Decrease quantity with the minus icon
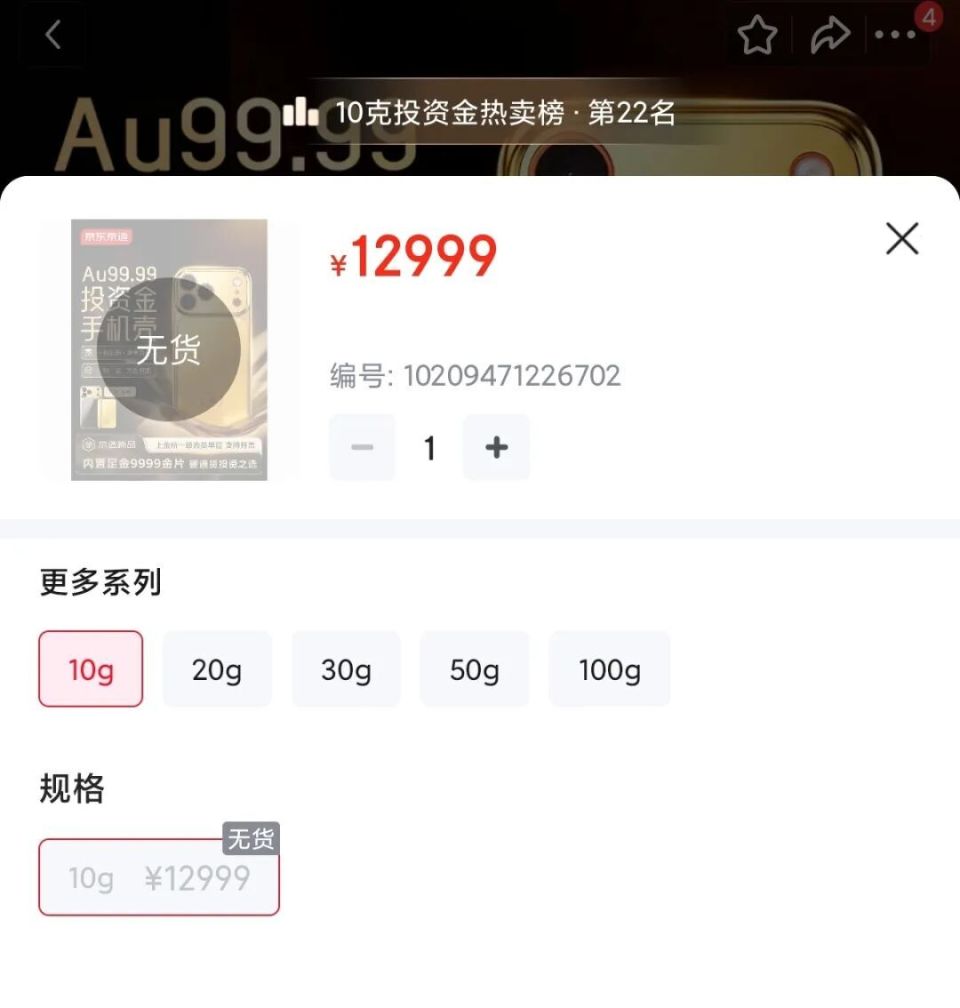The image size is (960, 1008). coord(362,447)
